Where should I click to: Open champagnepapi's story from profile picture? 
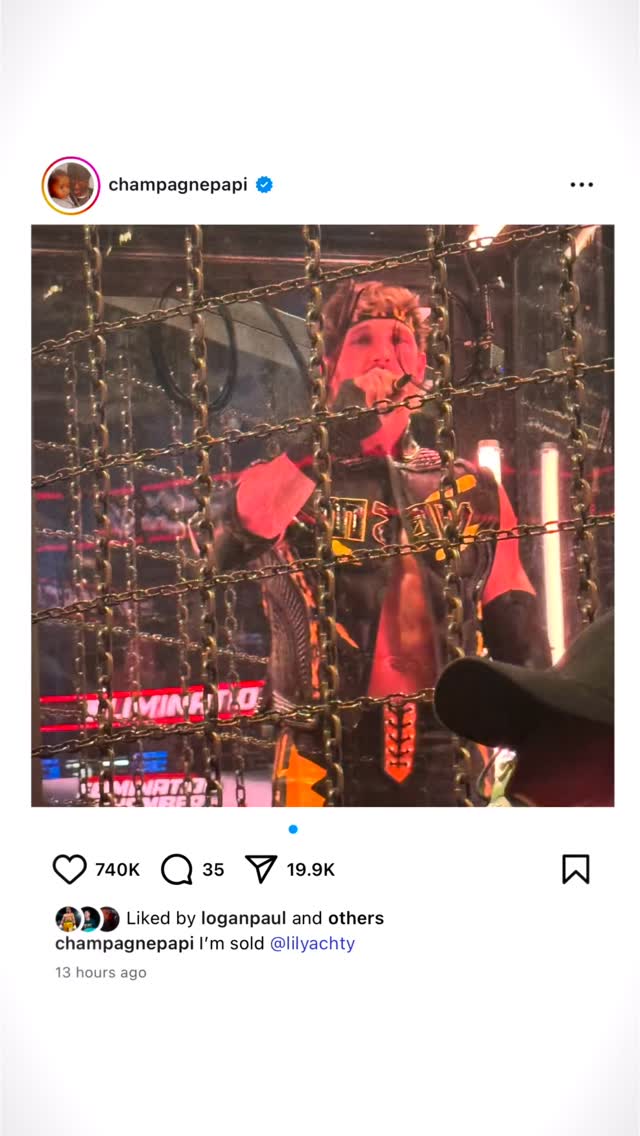click(x=70, y=185)
